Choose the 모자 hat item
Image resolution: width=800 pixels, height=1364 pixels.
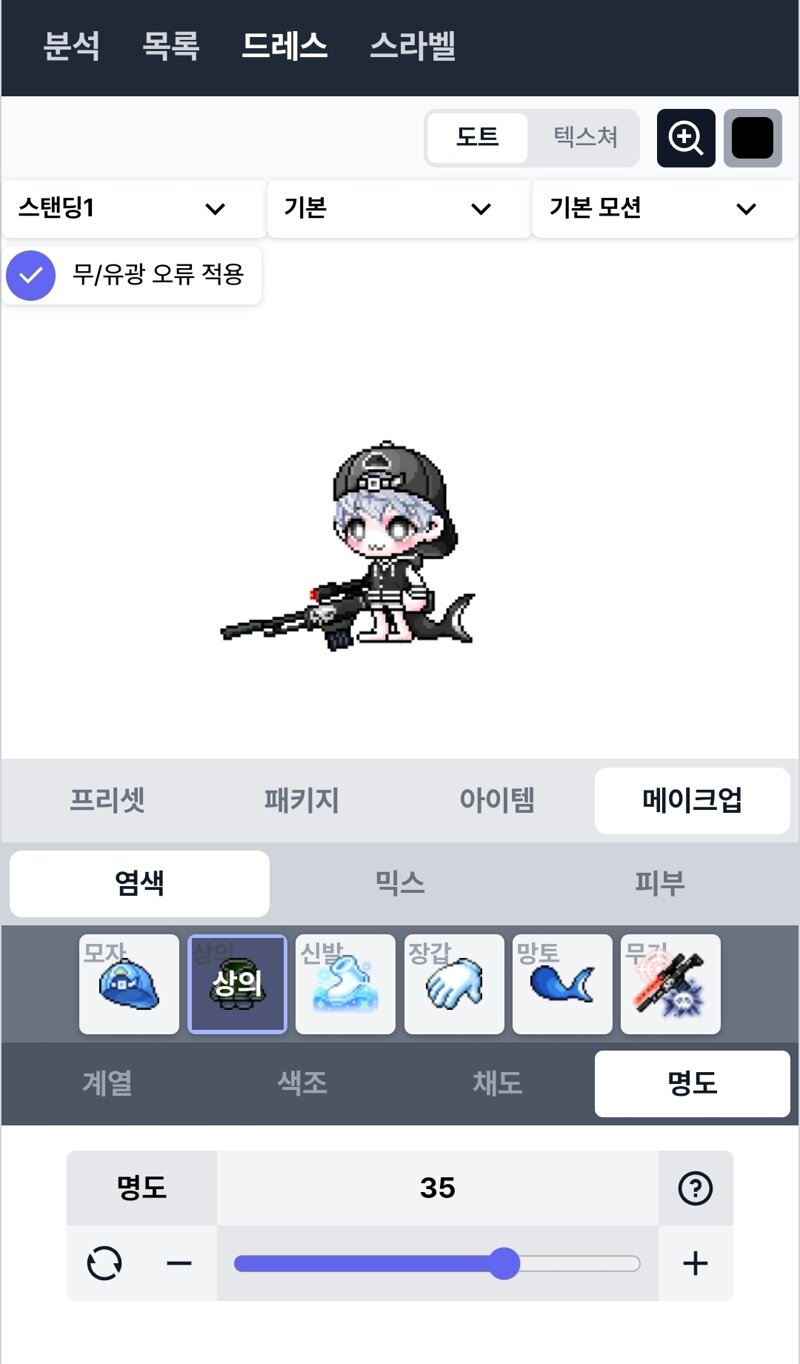(x=129, y=984)
